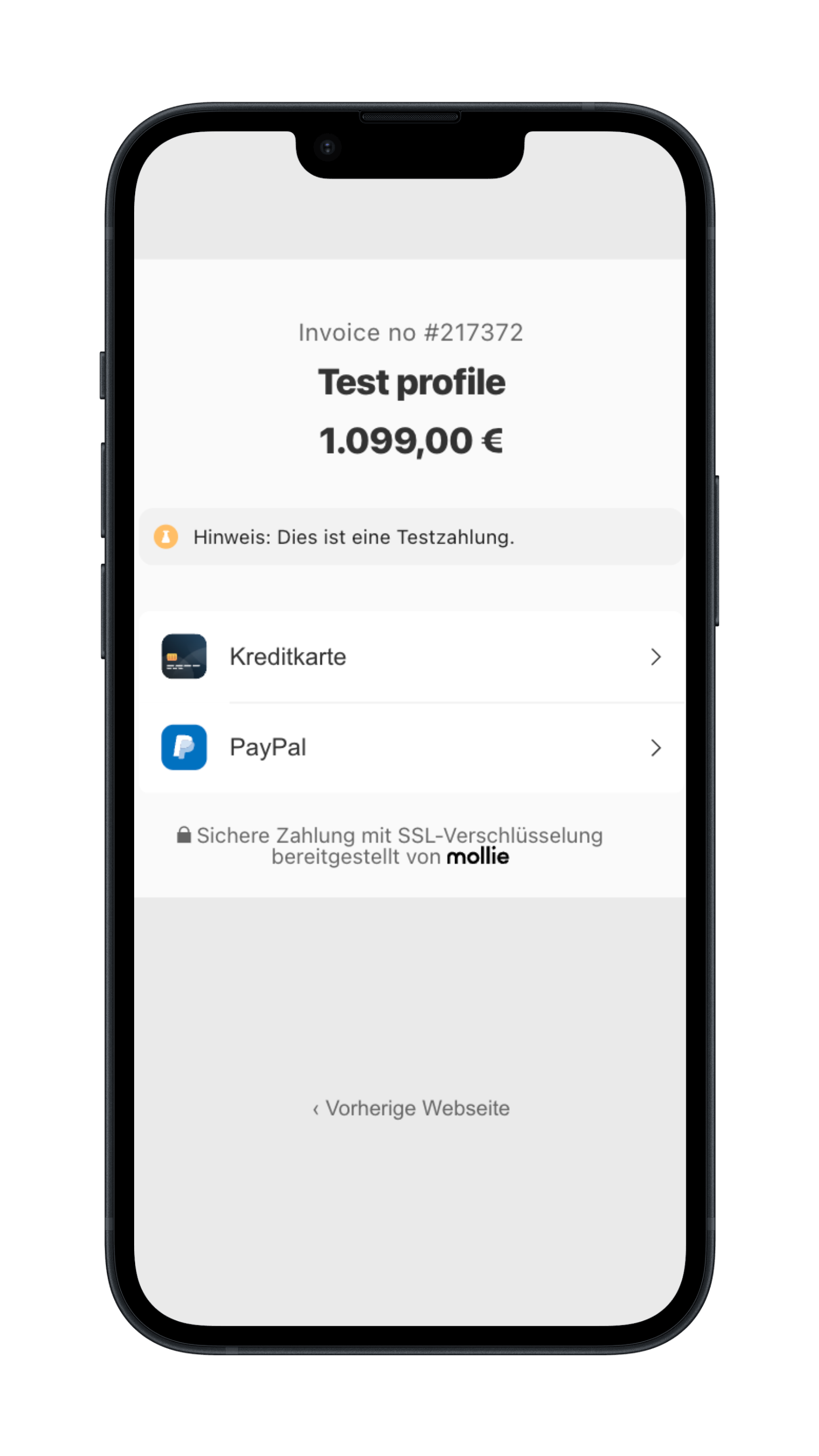The image size is (819, 1456).
Task: Go back via Vorherige Webseite link
Action: pos(411,1108)
